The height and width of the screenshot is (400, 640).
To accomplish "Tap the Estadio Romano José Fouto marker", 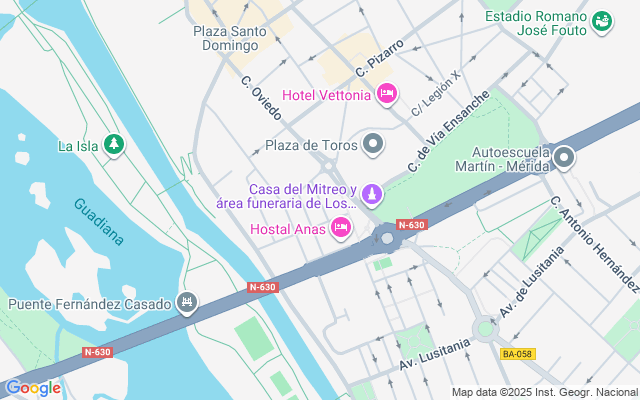I will 602,22.
